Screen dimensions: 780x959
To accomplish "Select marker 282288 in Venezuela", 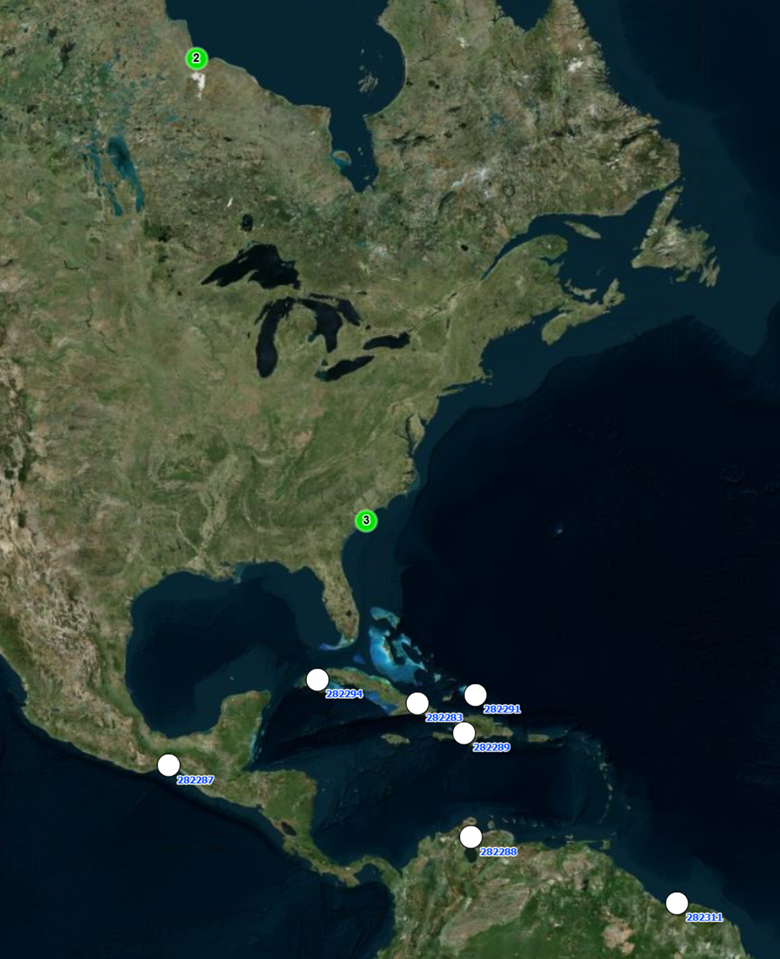I will tap(470, 837).
